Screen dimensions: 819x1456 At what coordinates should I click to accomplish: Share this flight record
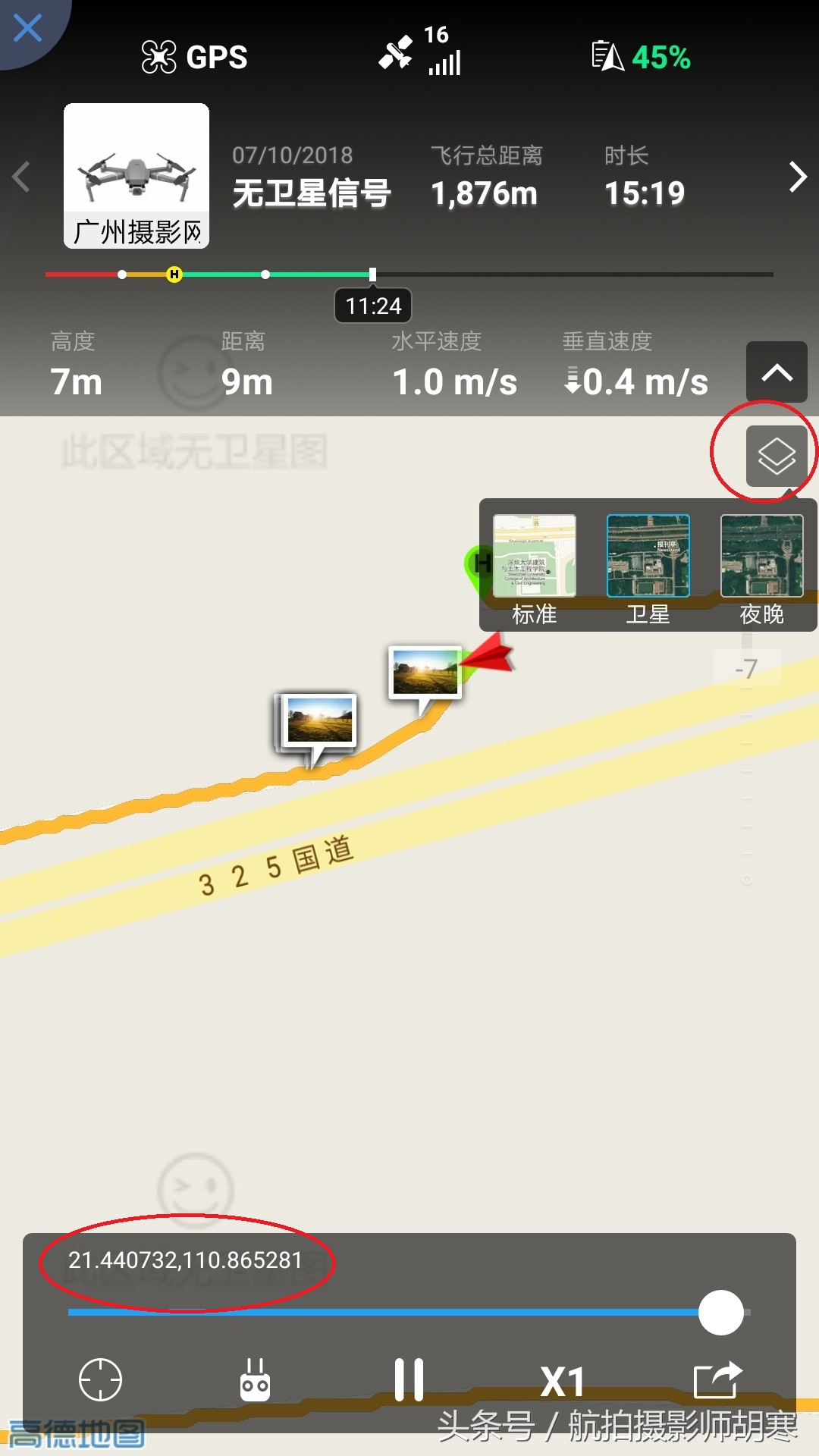tap(717, 1379)
